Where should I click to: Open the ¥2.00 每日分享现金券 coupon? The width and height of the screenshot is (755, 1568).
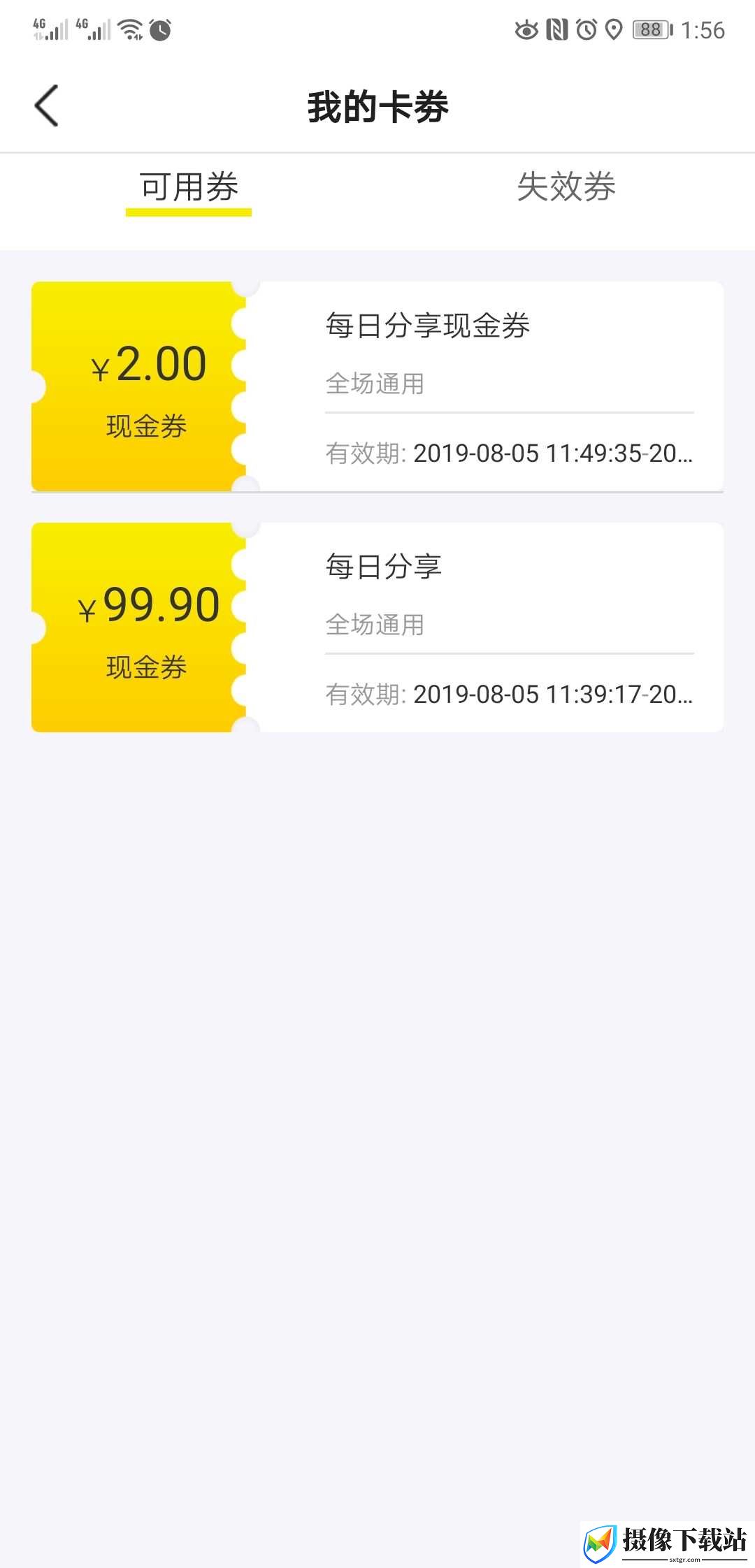click(x=377, y=386)
